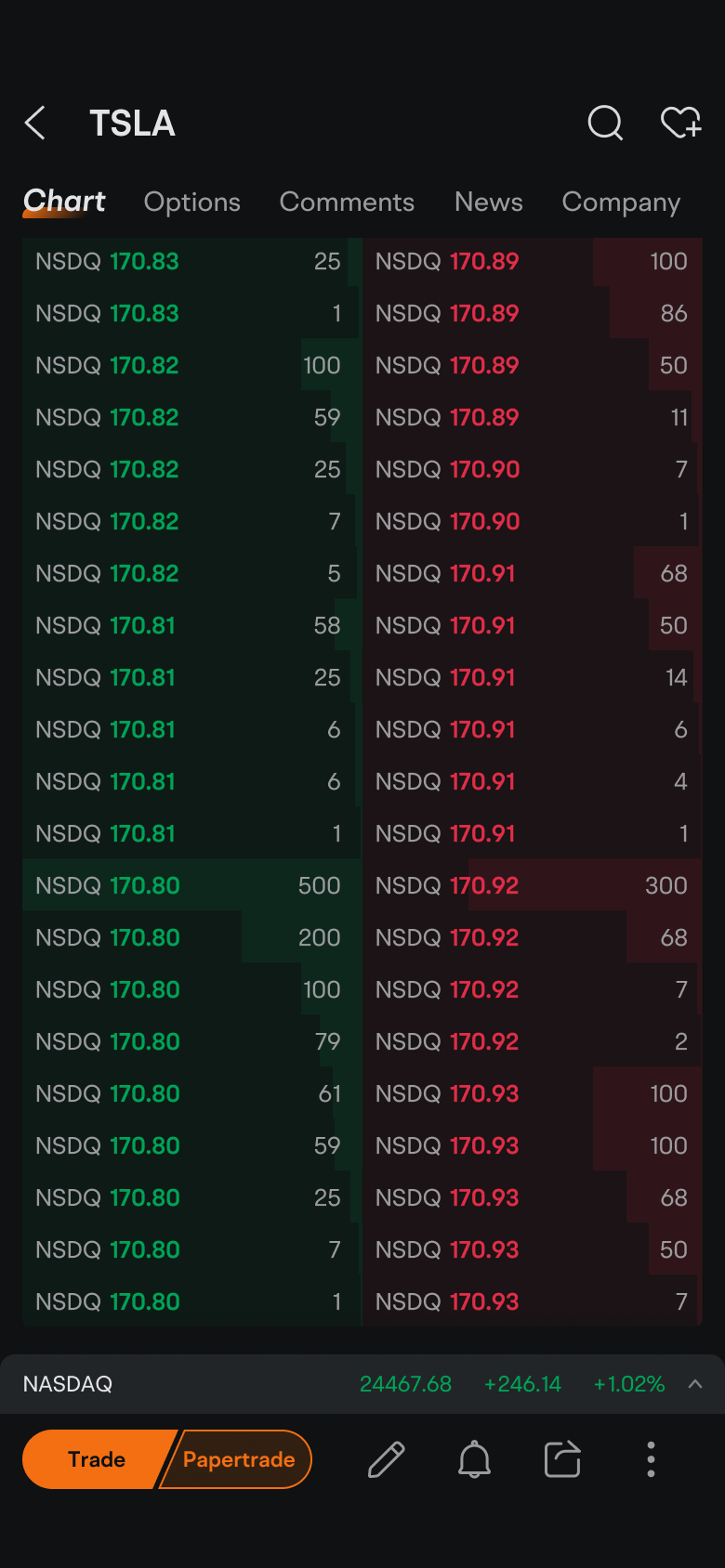Add TSLA to favorites with the heart icon
This screenshot has height=1568, width=725.
coord(680,123)
